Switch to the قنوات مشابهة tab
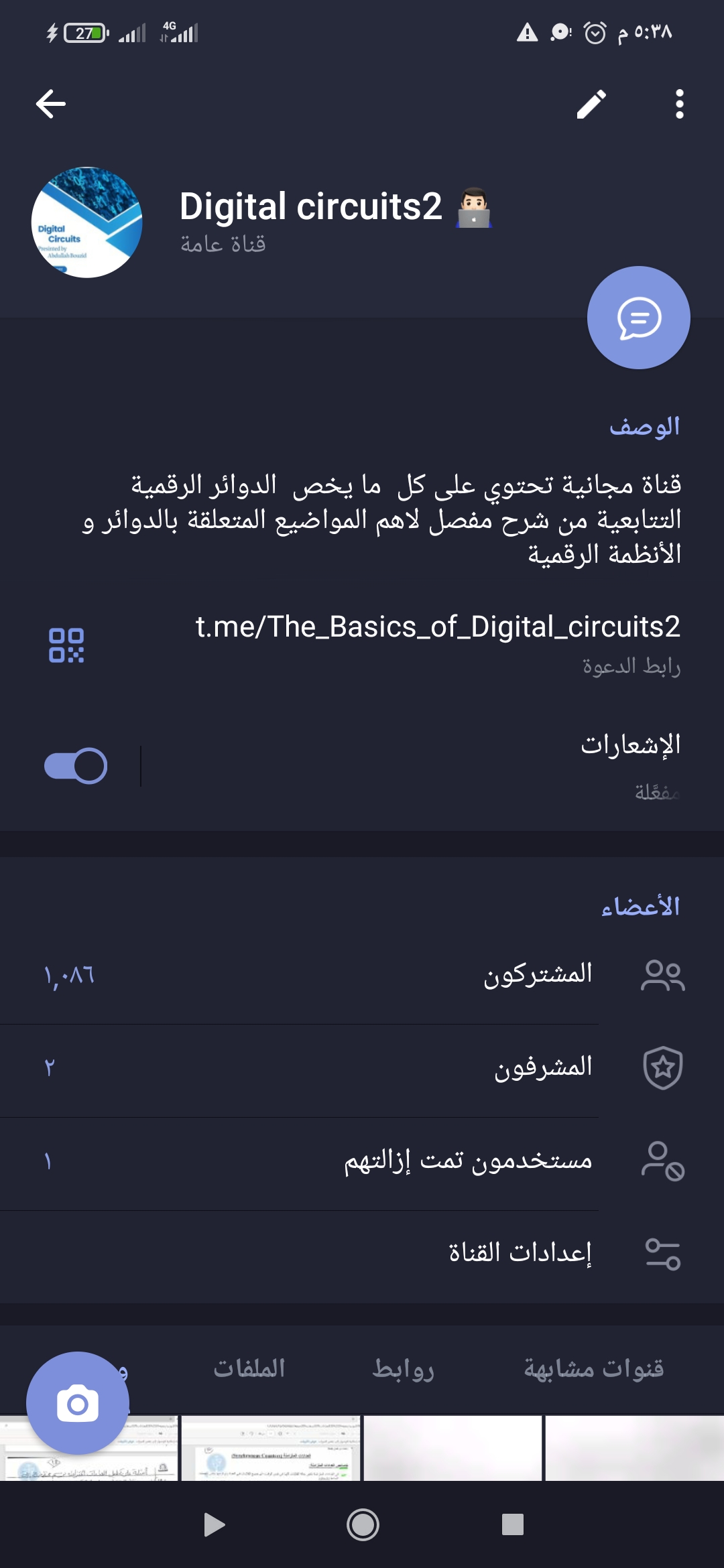724x1568 pixels. [x=593, y=1368]
